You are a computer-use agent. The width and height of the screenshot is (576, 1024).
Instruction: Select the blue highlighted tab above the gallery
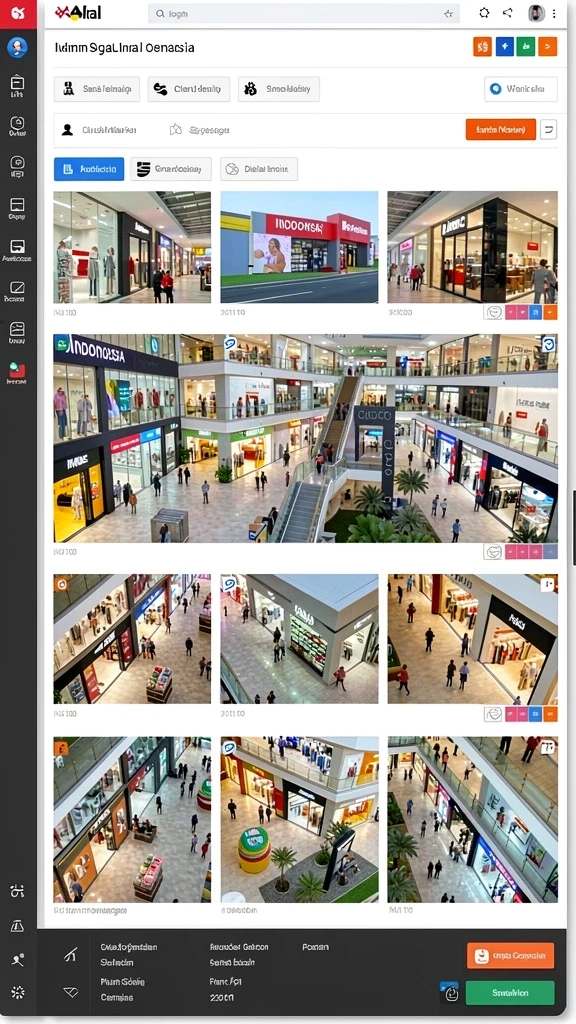(89, 169)
